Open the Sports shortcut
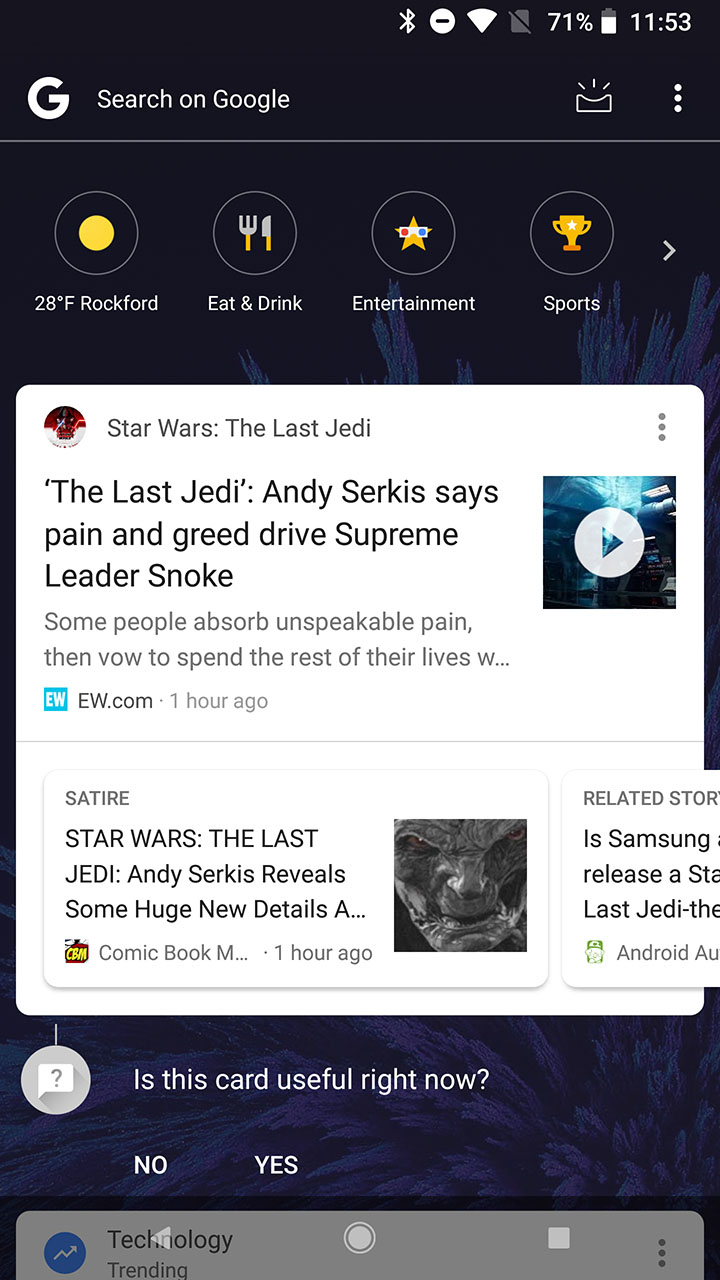 571,234
